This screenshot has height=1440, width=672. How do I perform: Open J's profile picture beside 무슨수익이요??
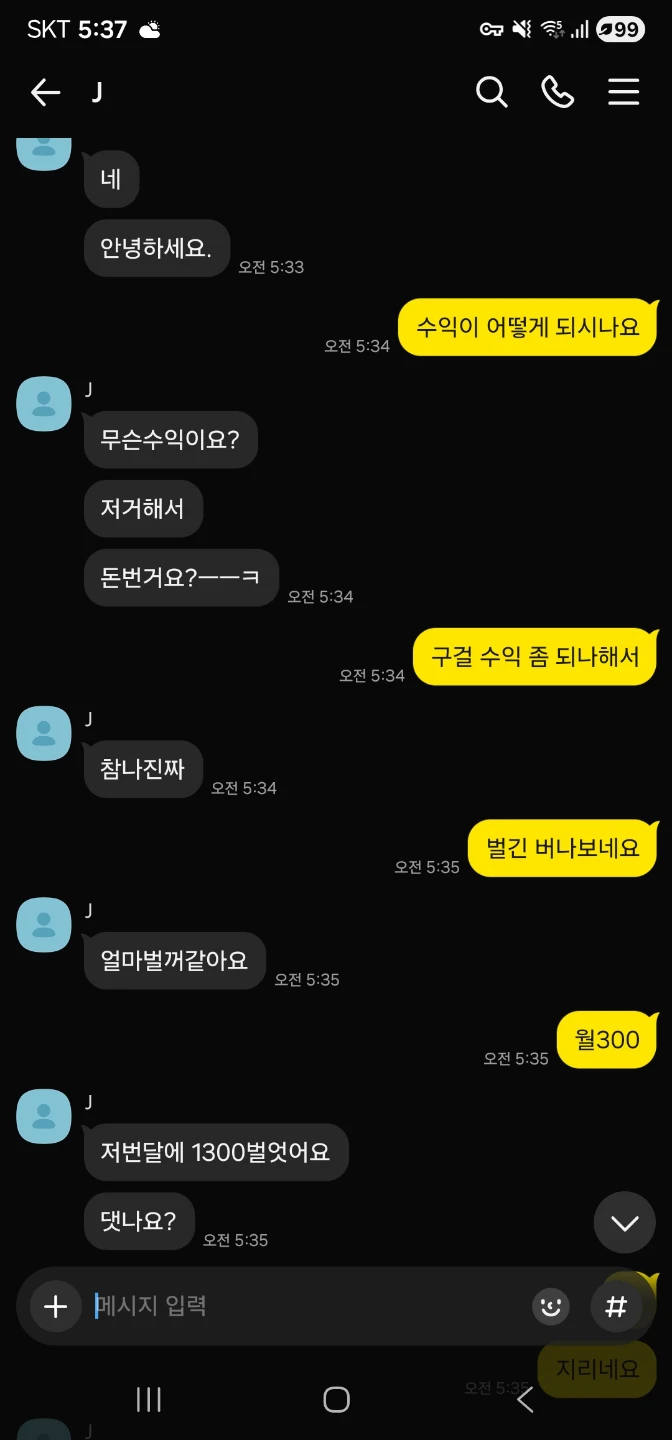click(x=44, y=404)
